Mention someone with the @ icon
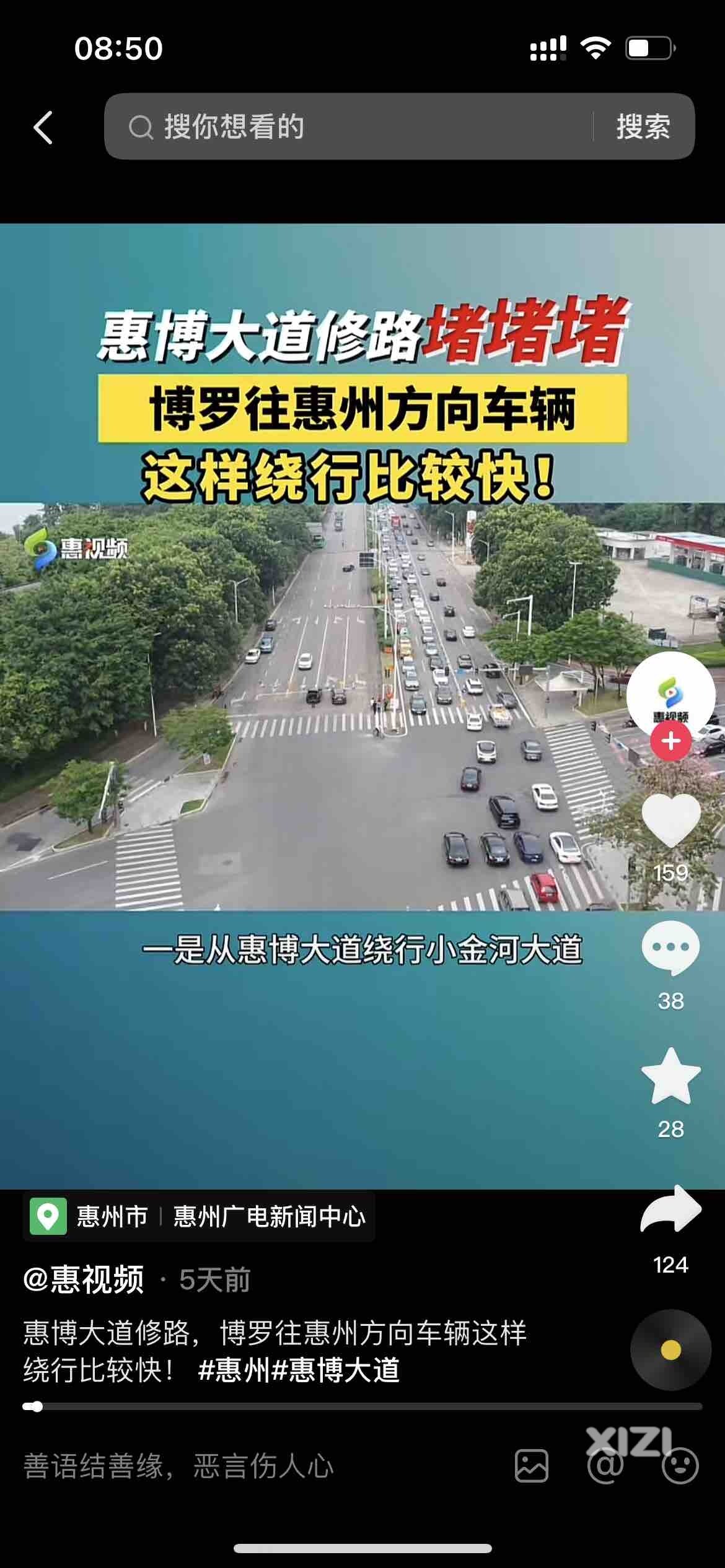The height and width of the screenshot is (1568, 725). (x=605, y=1466)
